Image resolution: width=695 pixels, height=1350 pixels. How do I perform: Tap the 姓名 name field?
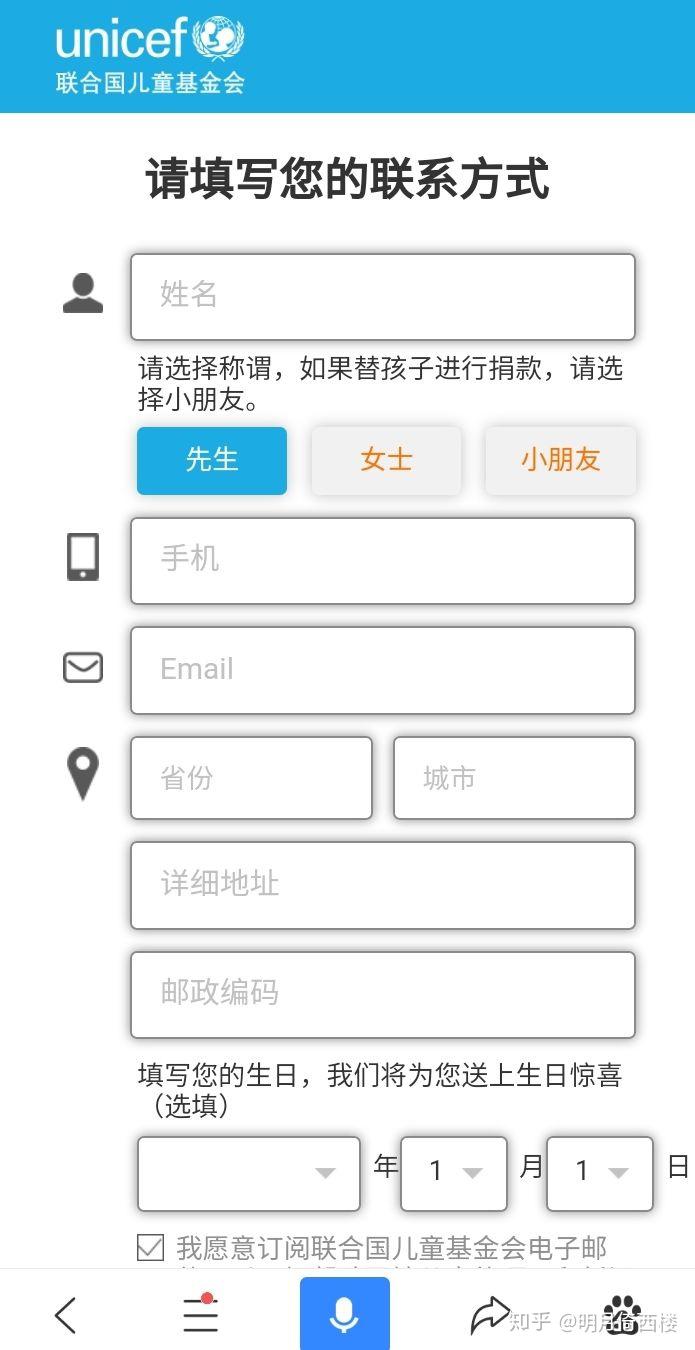383,297
